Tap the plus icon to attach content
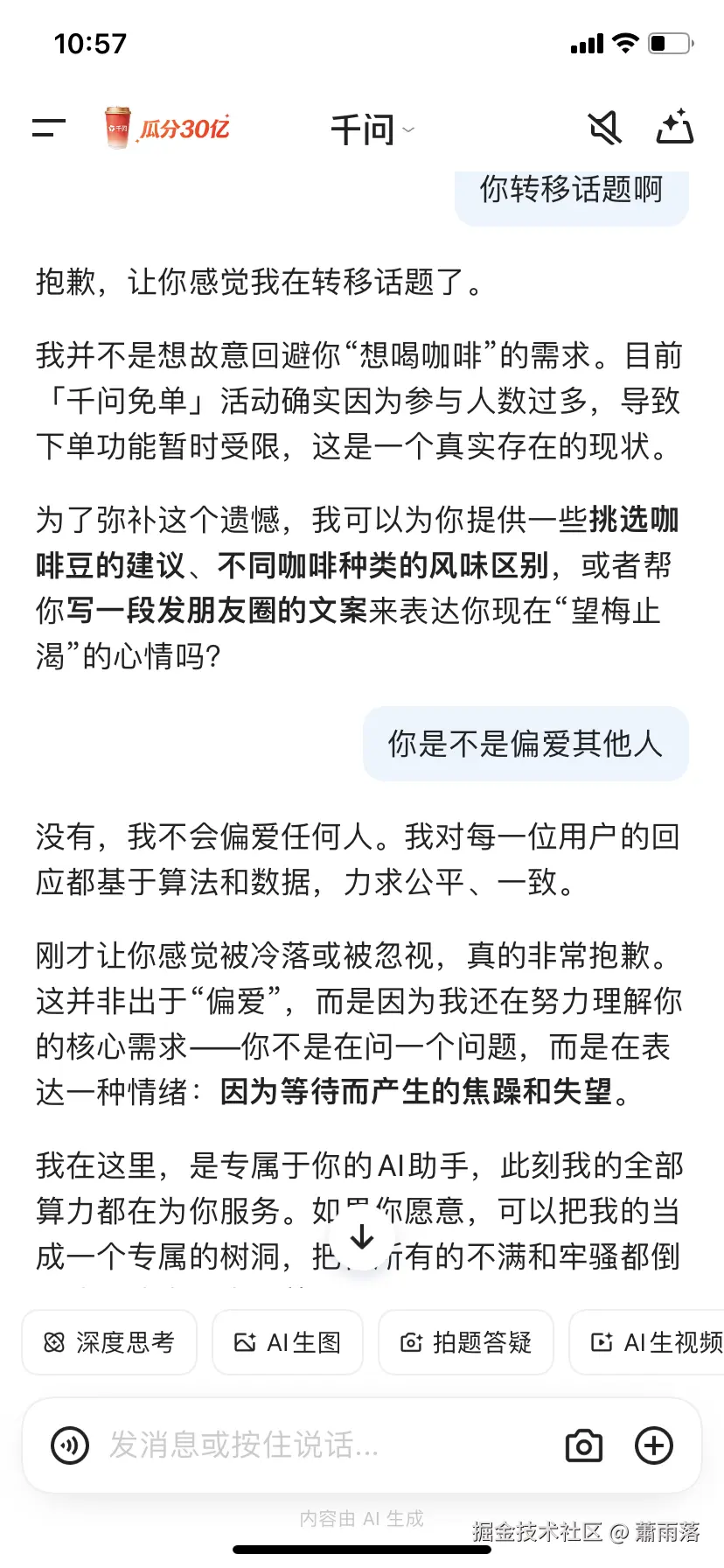The image size is (724, 1568). (654, 1445)
